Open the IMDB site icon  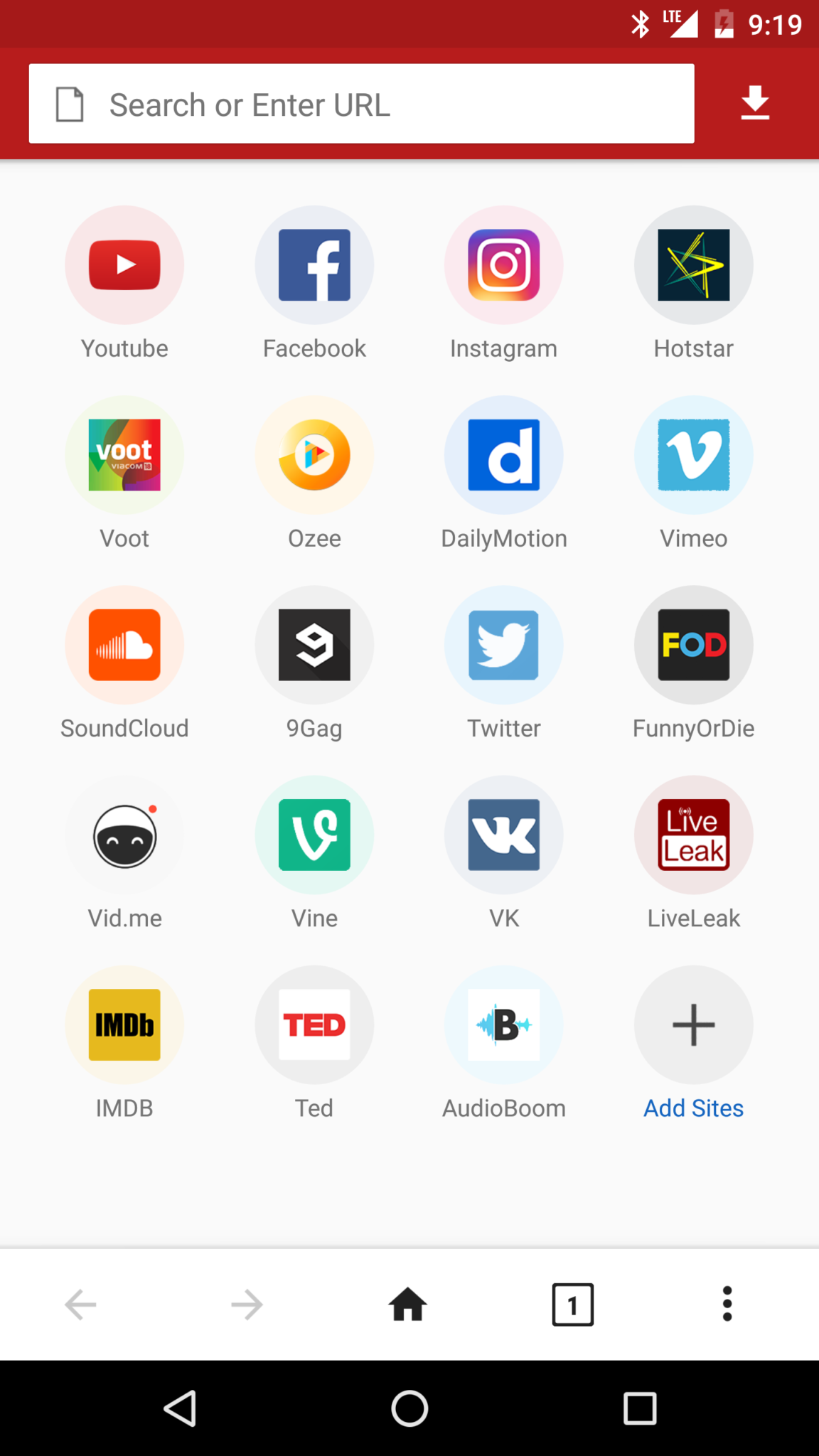124,1024
